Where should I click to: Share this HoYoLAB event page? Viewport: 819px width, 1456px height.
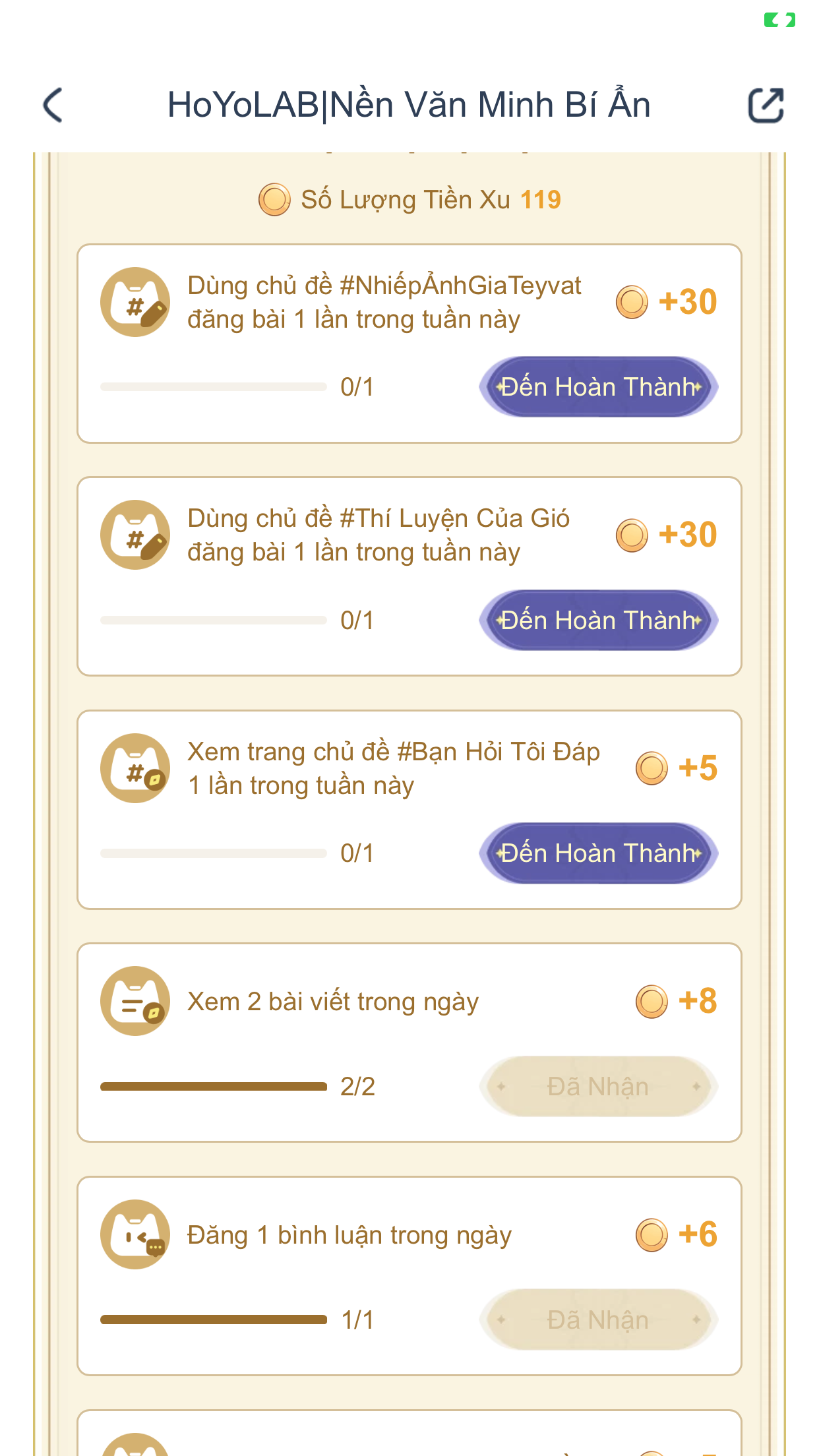766,105
